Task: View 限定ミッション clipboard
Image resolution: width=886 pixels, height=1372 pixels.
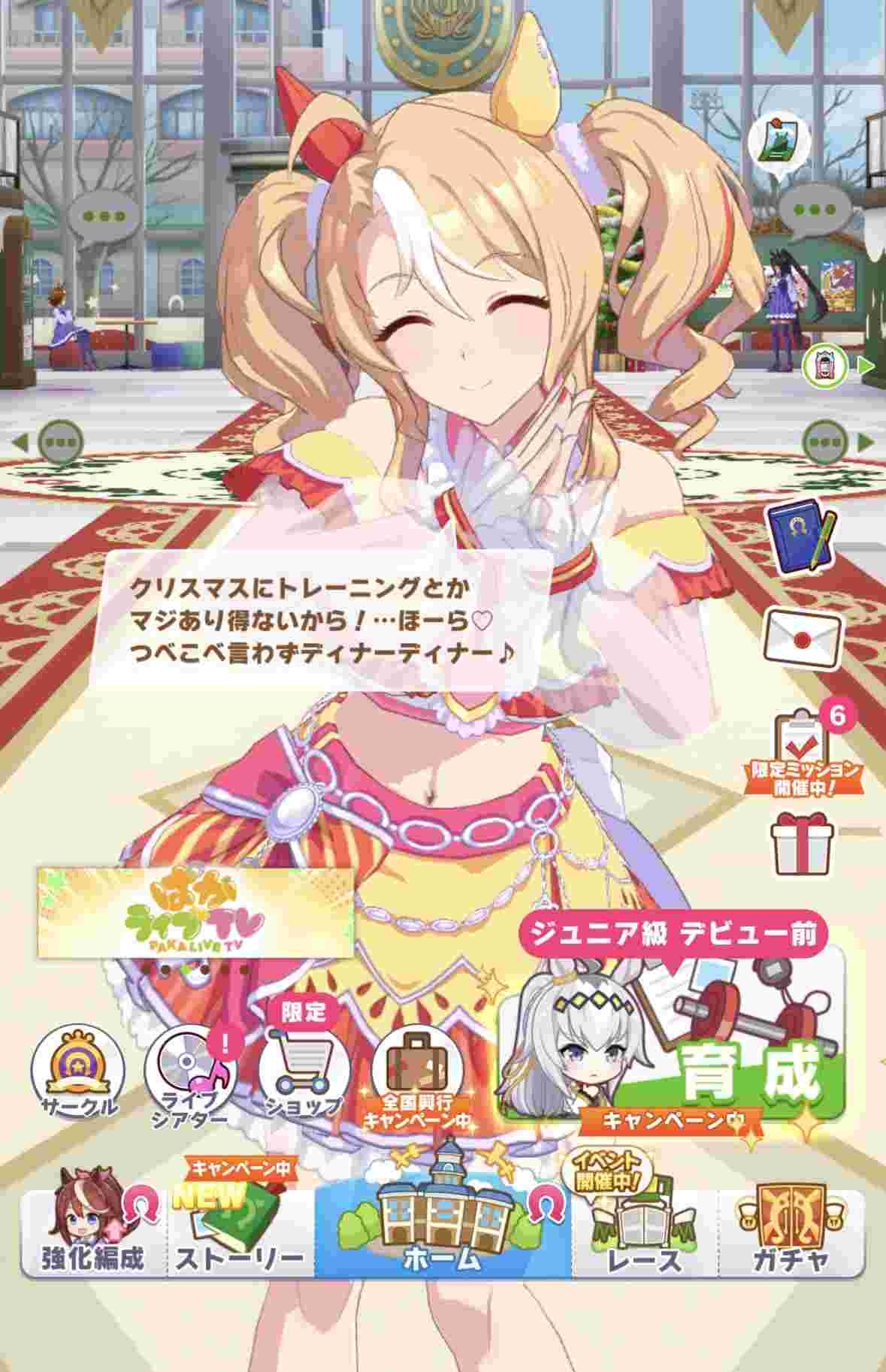Action: [804, 748]
